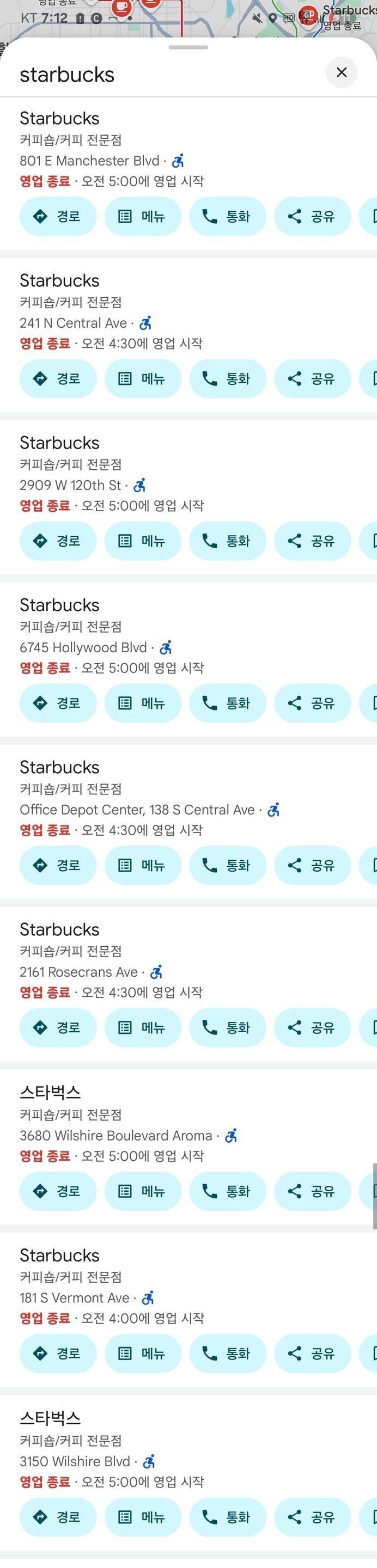Start route to Starbucks at 2909 W 120th St
The width and height of the screenshot is (377, 1568).
(58, 541)
